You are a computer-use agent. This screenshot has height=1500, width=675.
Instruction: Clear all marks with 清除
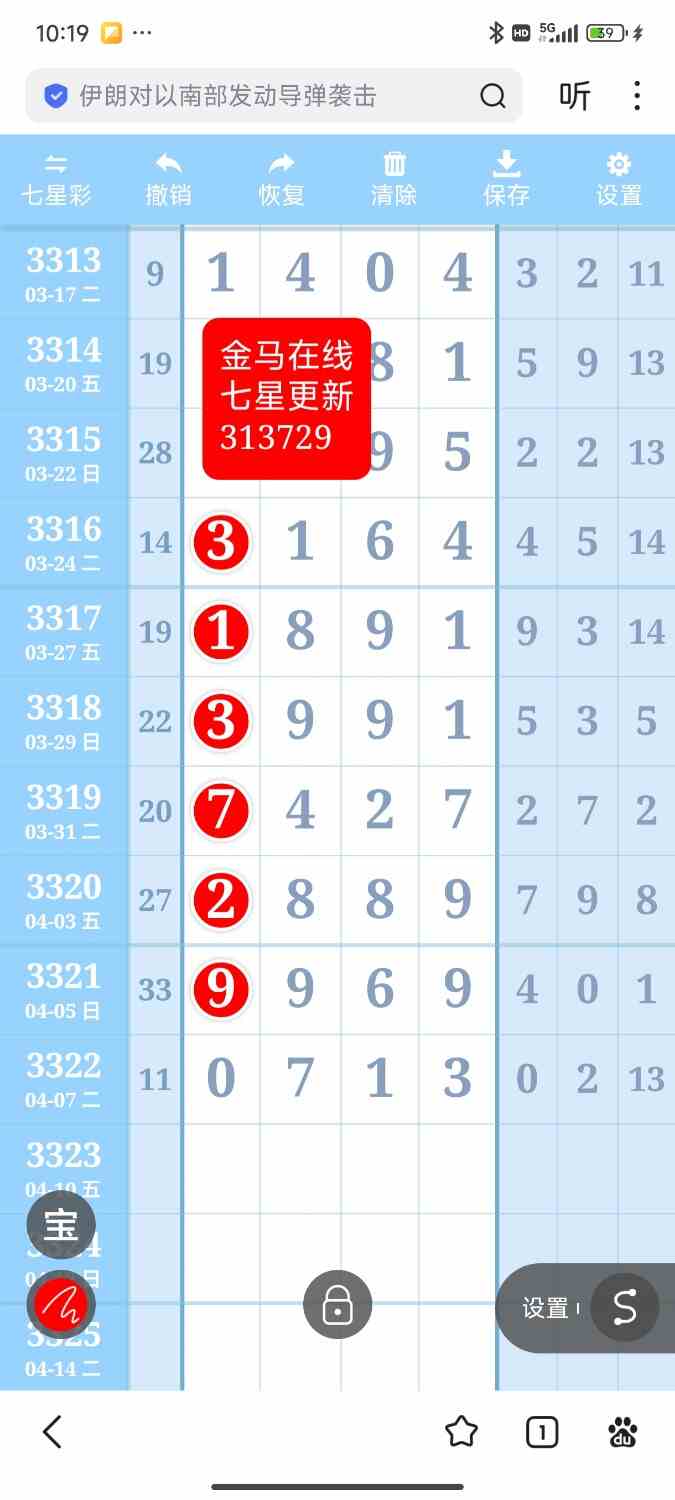tap(394, 180)
